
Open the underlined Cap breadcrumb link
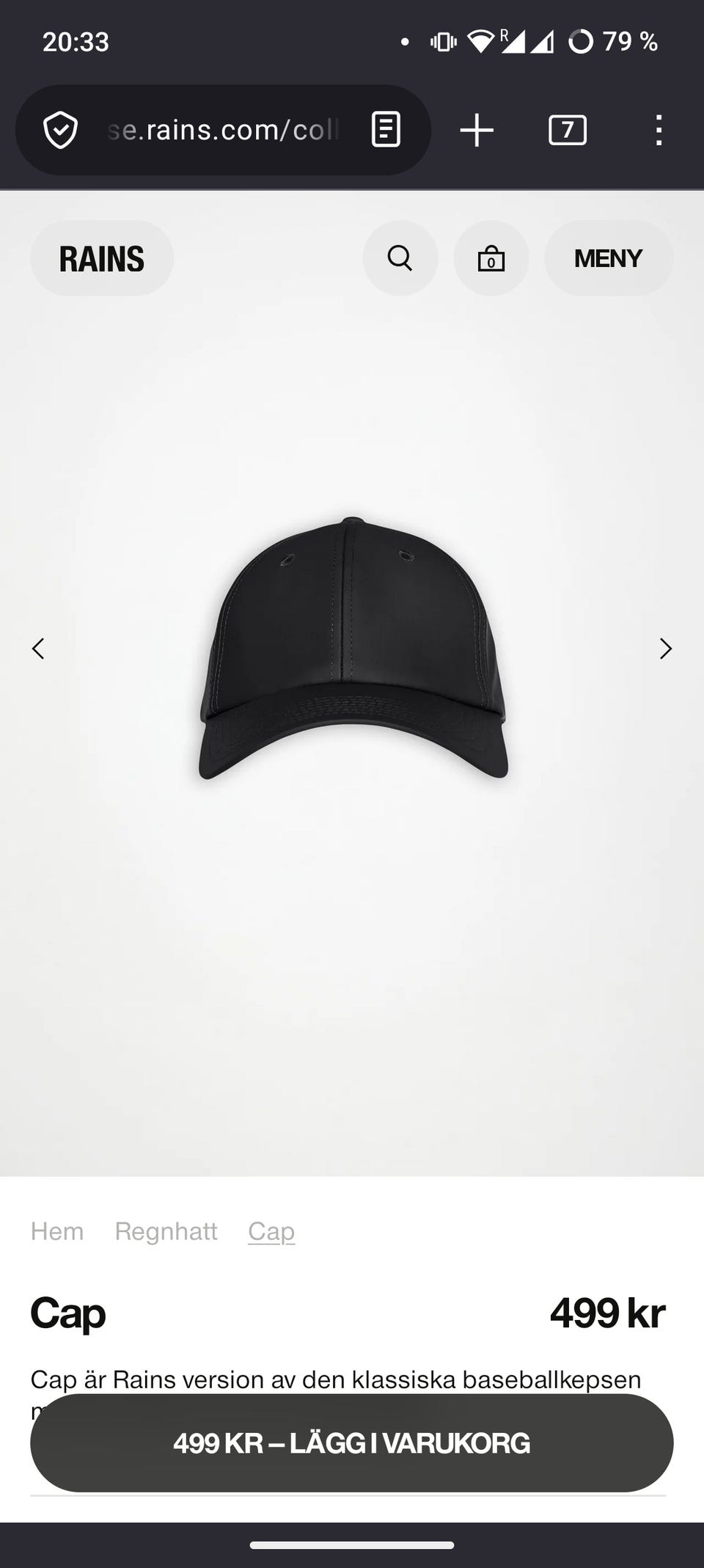coord(271,1230)
